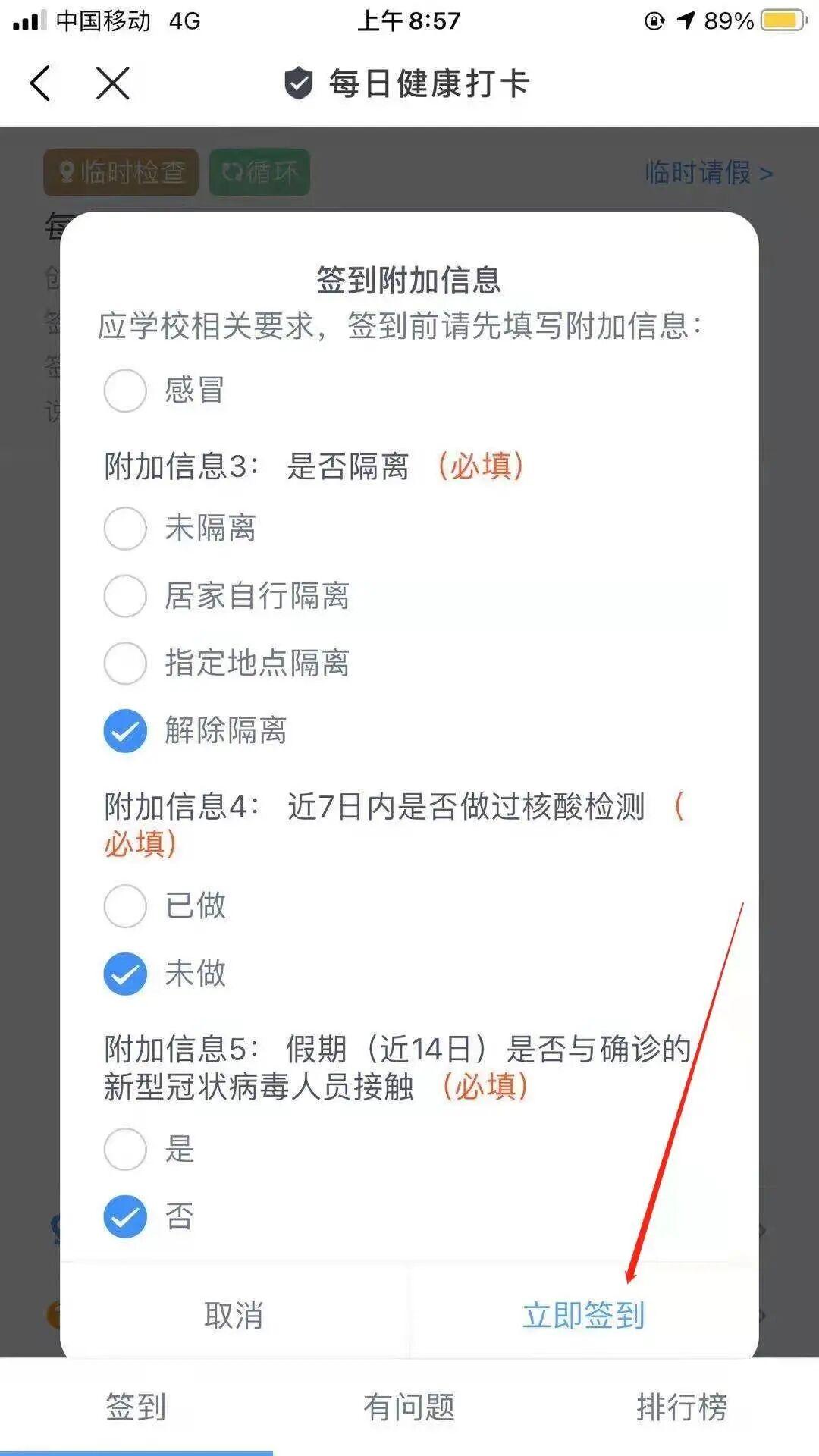Cancel the dialog with 取消
Image resolution: width=819 pixels, height=1456 pixels.
tap(234, 1315)
